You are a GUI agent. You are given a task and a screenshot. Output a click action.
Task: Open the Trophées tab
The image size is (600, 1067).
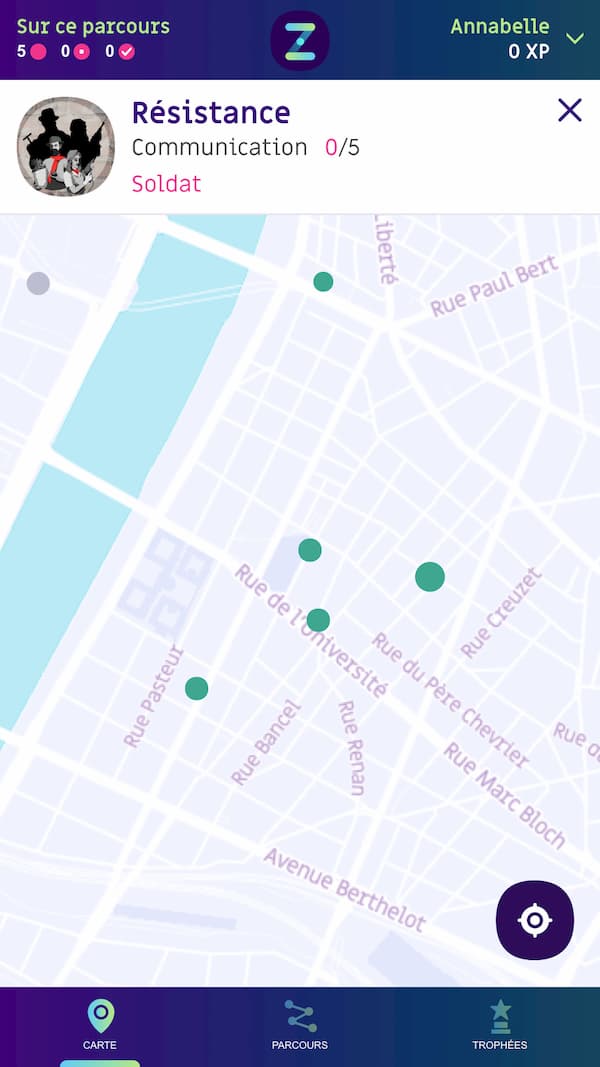500,1025
